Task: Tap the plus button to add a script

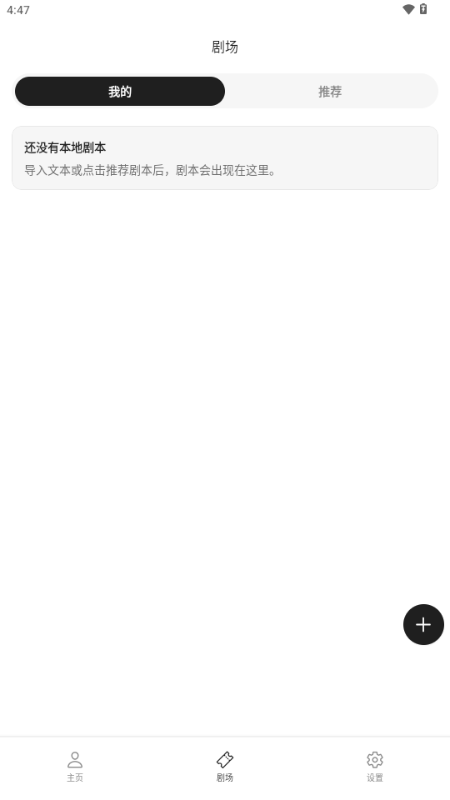Action: [423, 624]
